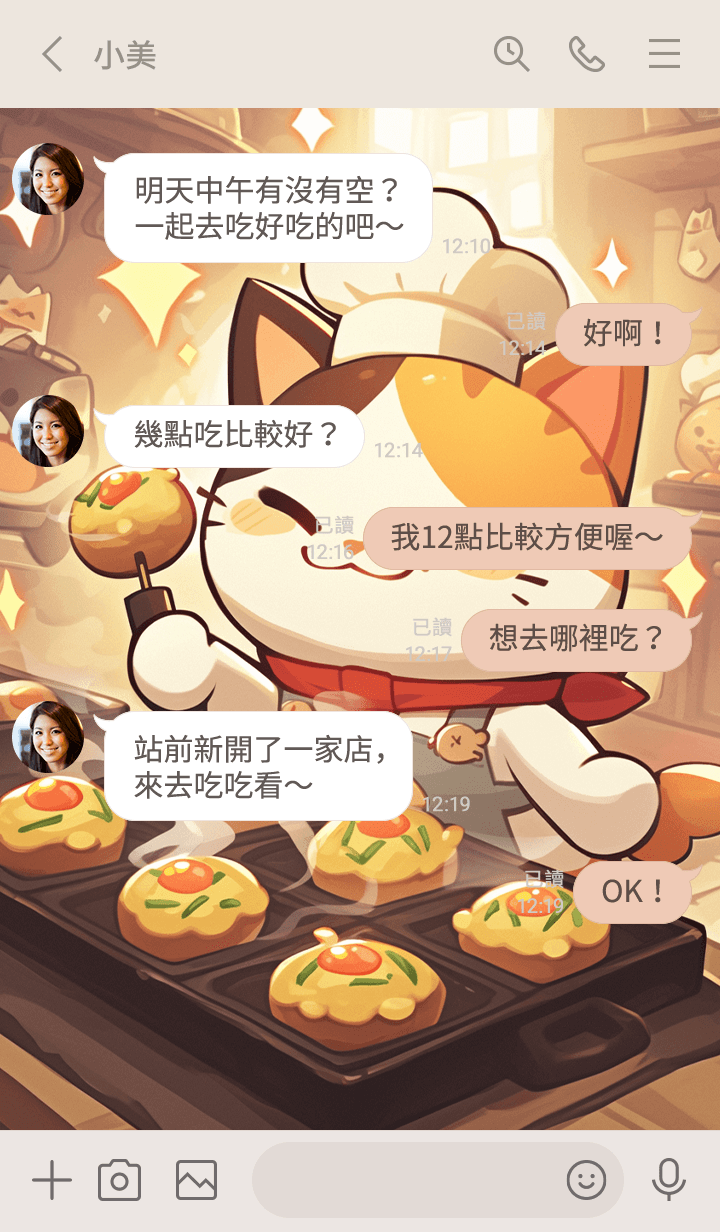Open the emoji and sticker picker

586,1181
